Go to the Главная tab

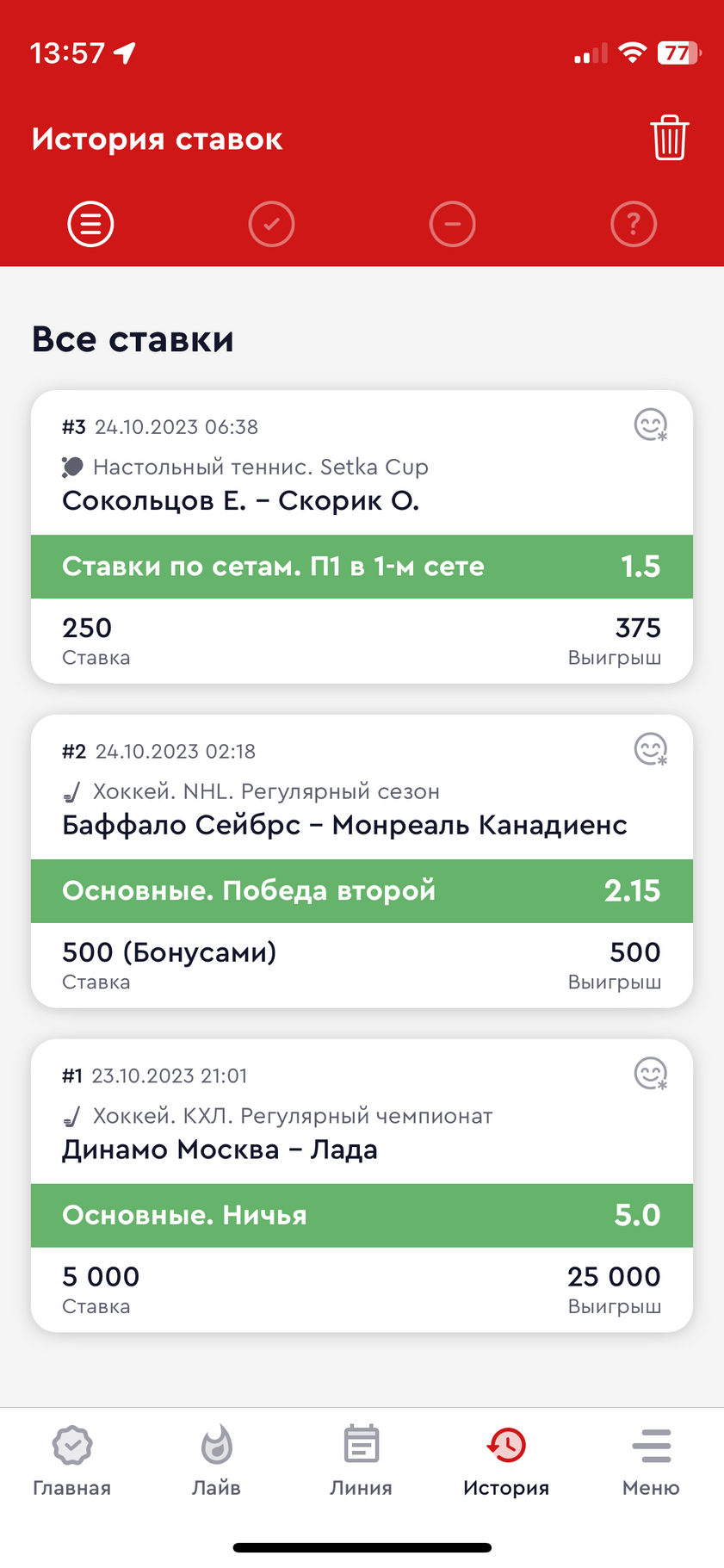pyautogui.click(x=72, y=1462)
